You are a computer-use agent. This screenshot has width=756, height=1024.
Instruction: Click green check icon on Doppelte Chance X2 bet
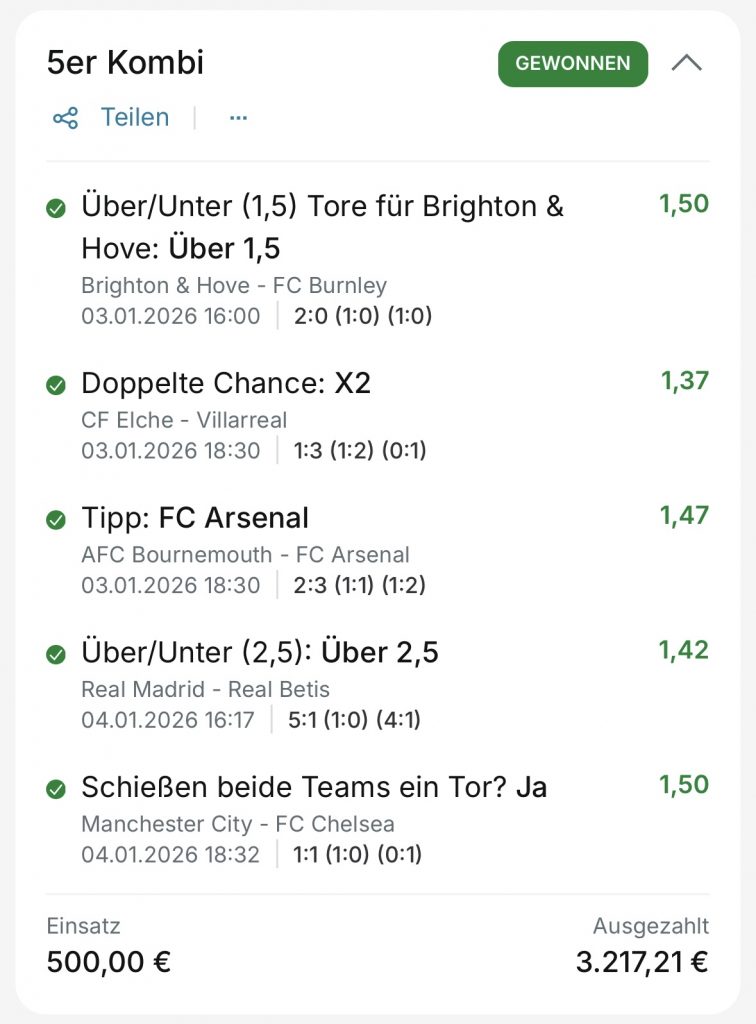[x=57, y=382]
